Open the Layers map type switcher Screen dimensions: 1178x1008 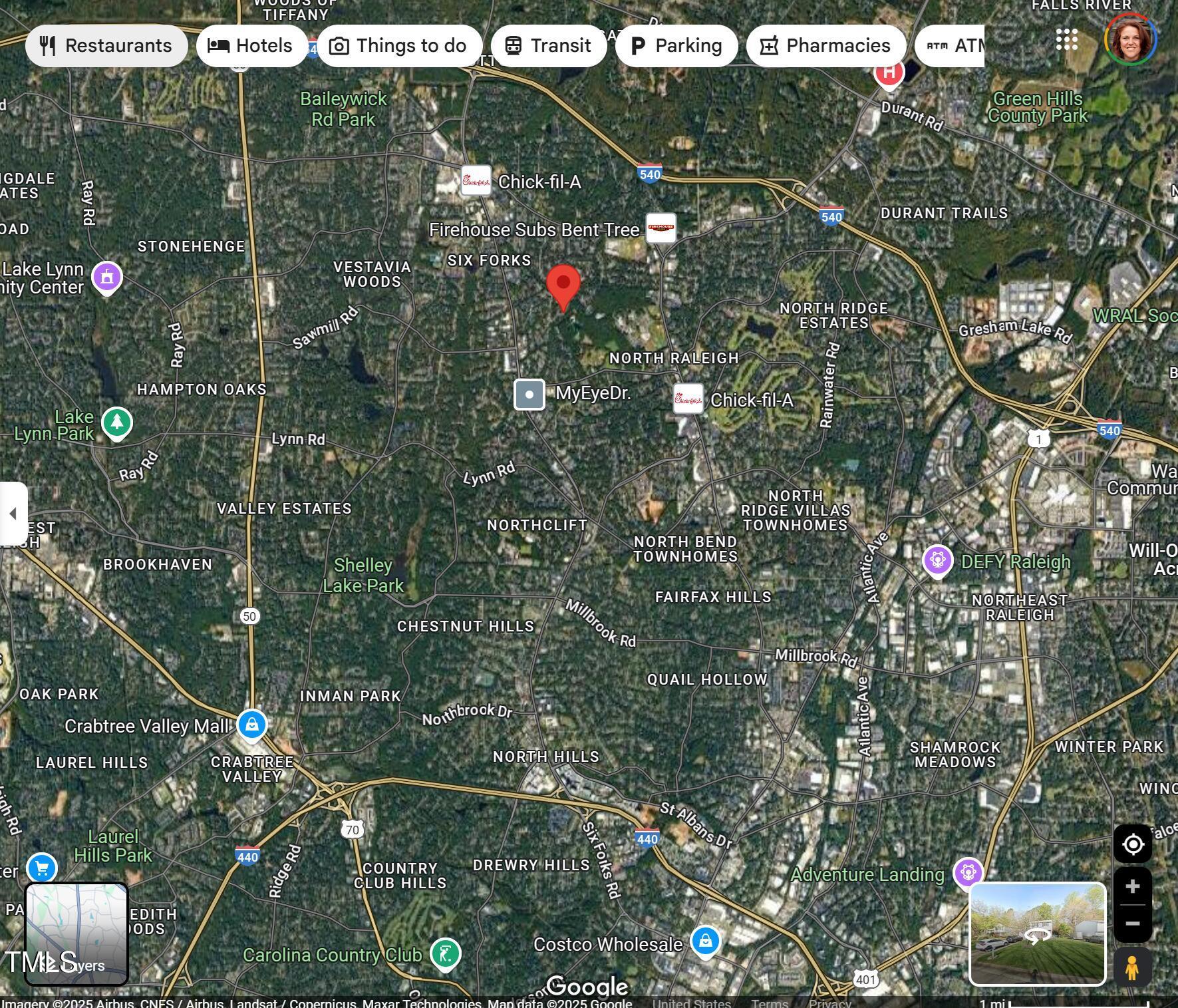(x=76, y=933)
